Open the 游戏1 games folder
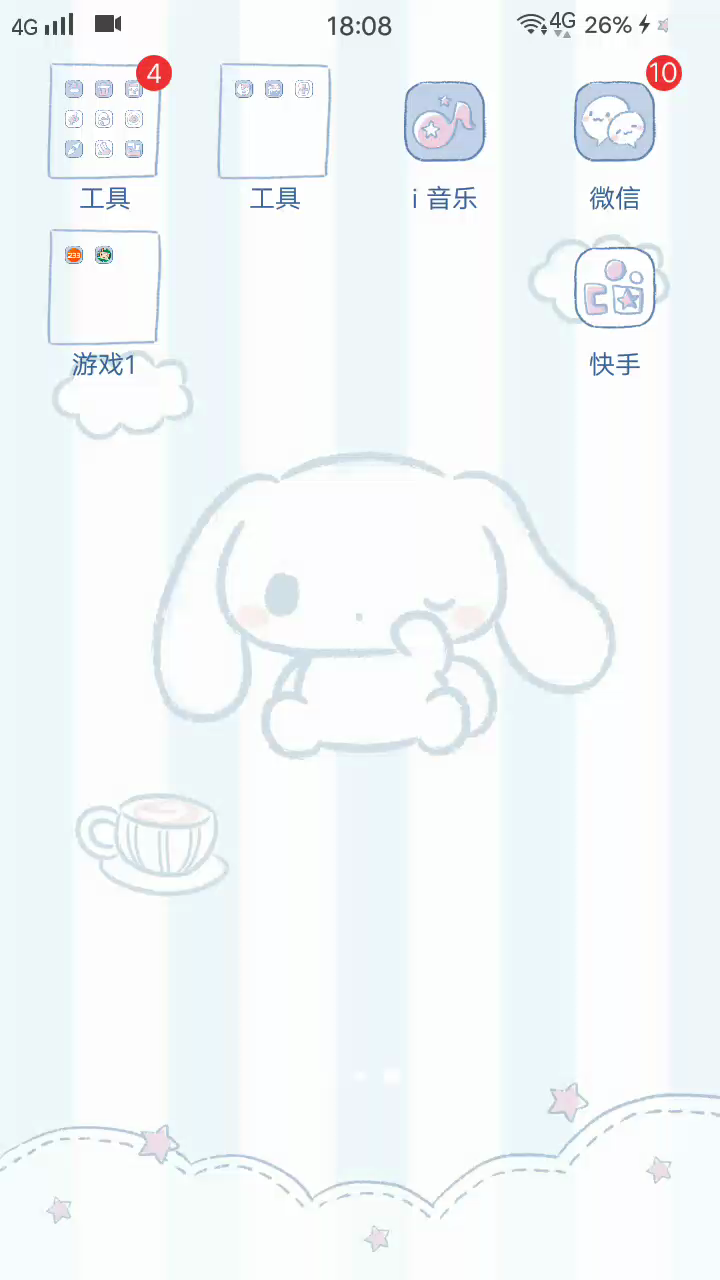Screen dimensions: 720x1280 tap(104, 287)
